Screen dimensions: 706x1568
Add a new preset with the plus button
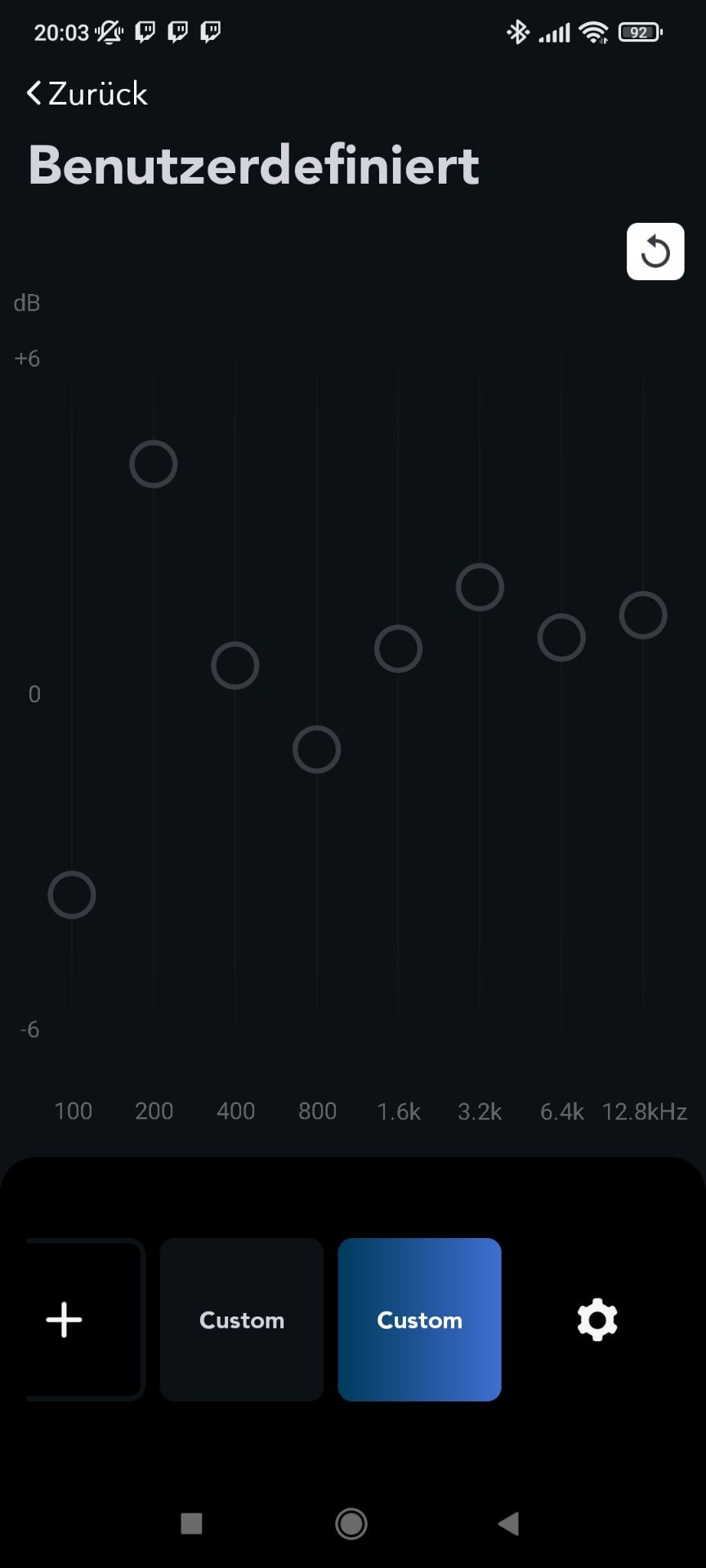[x=85, y=1320]
